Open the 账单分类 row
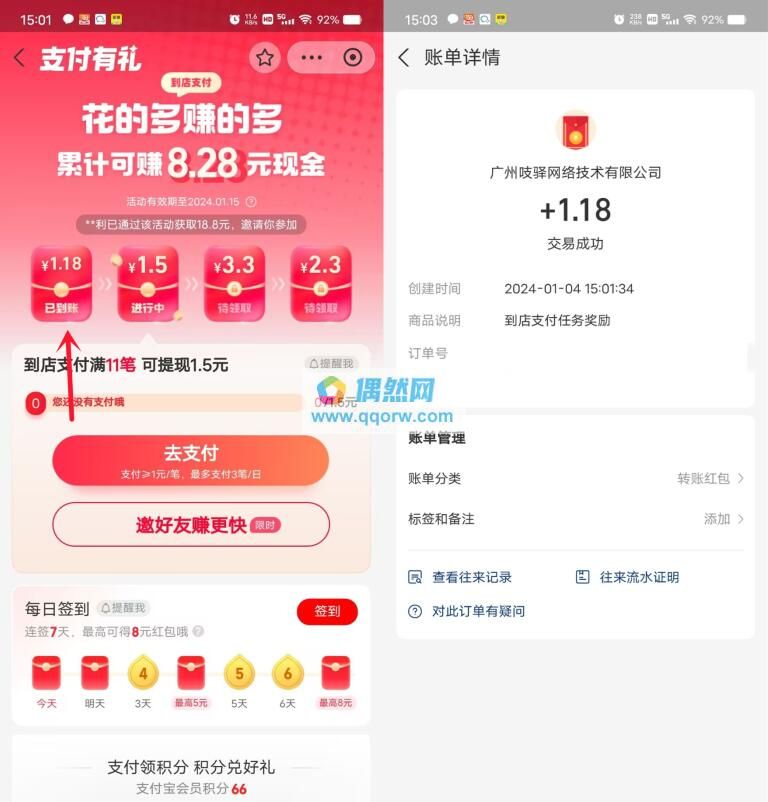The height and width of the screenshot is (802, 768). (x=575, y=478)
